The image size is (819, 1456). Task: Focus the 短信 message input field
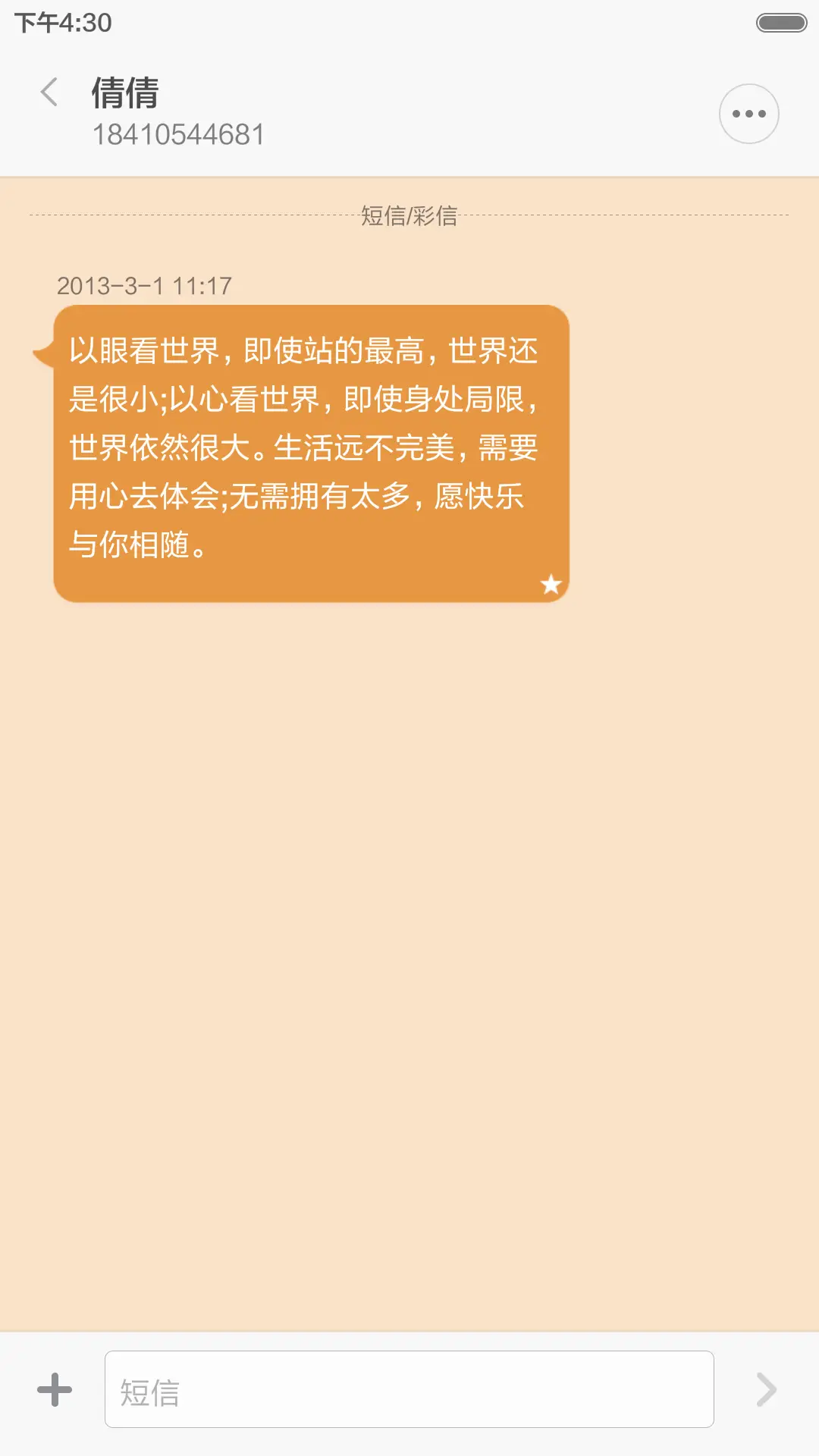(409, 1389)
